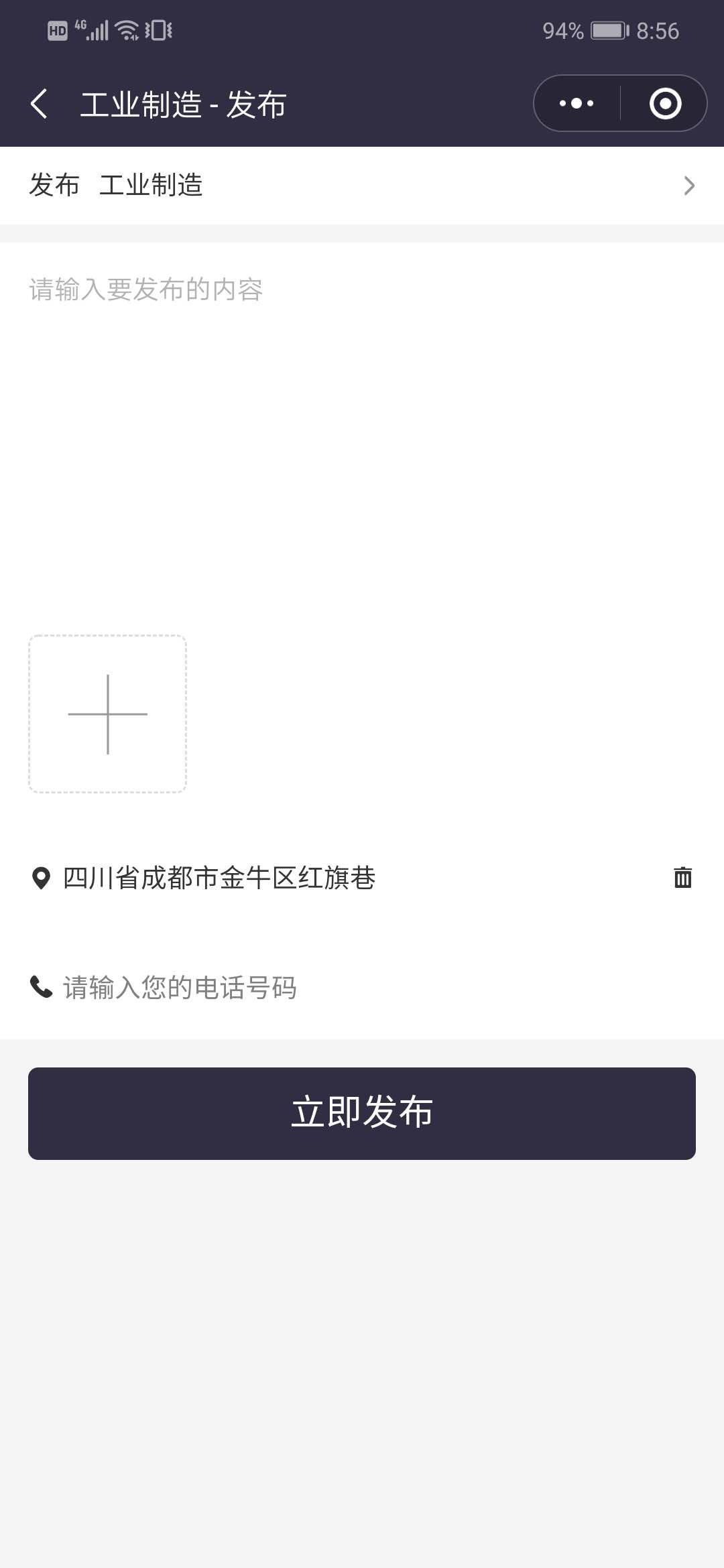
Task: Tap the Wi-Fi icon in the status bar
Action: [x=126, y=29]
